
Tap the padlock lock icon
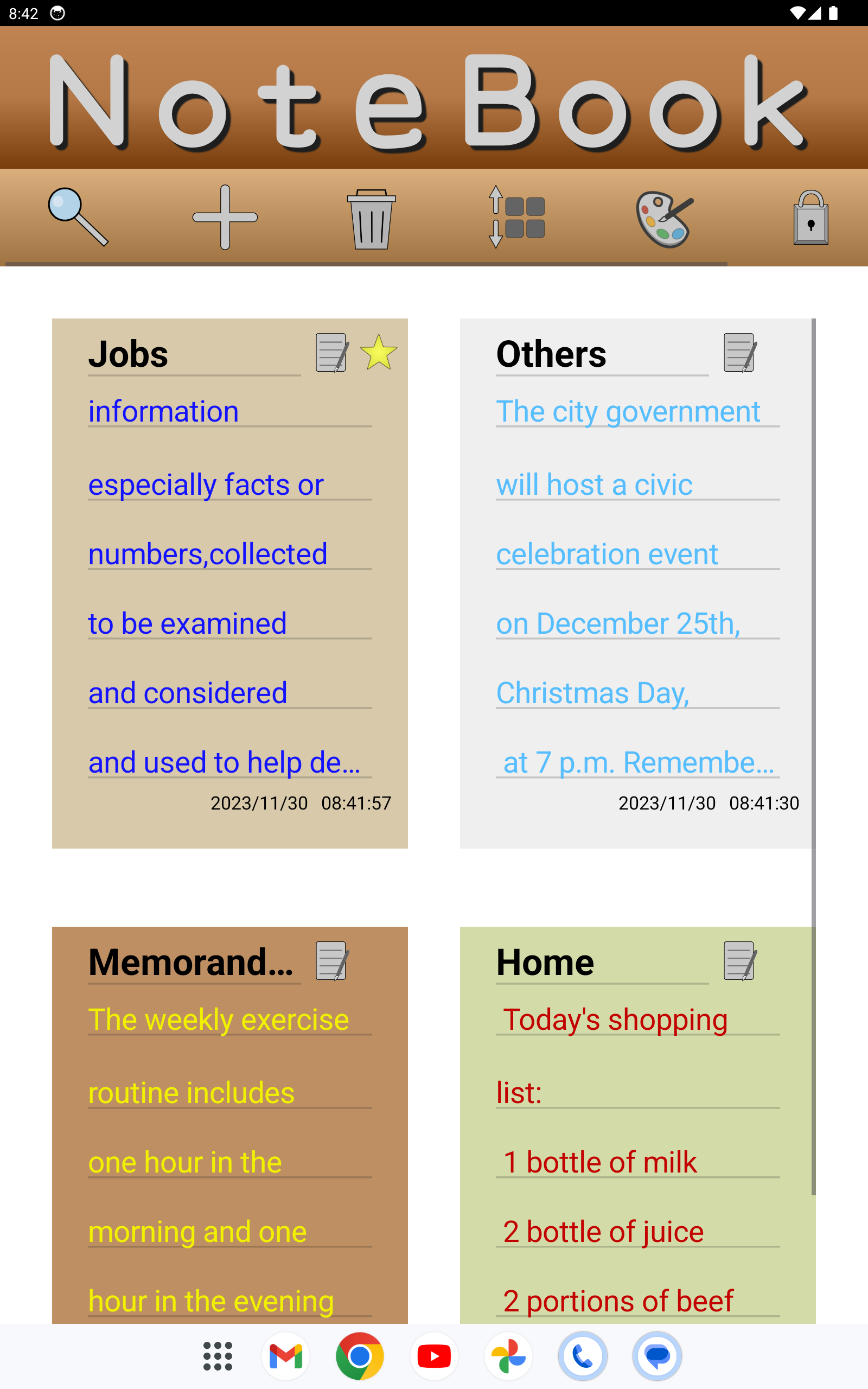810,218
